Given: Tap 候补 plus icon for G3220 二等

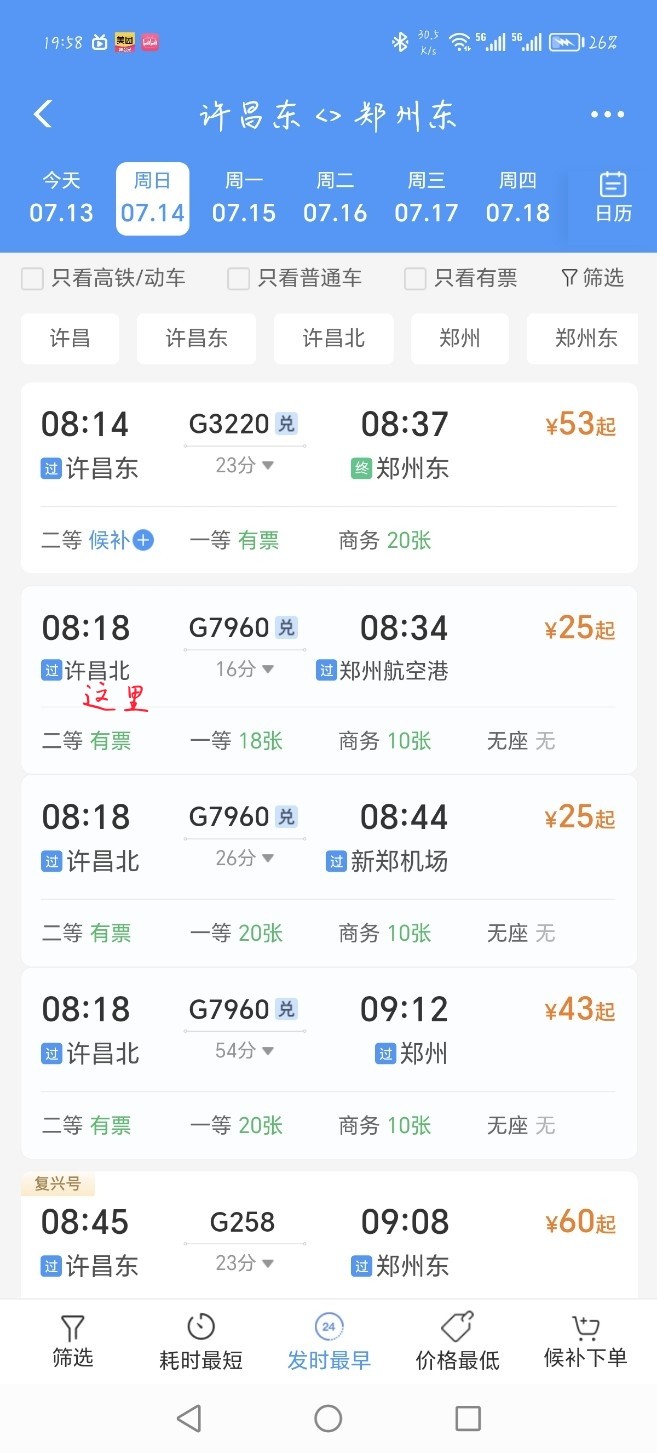Looking at the screenshot, I should click(144, 541).
